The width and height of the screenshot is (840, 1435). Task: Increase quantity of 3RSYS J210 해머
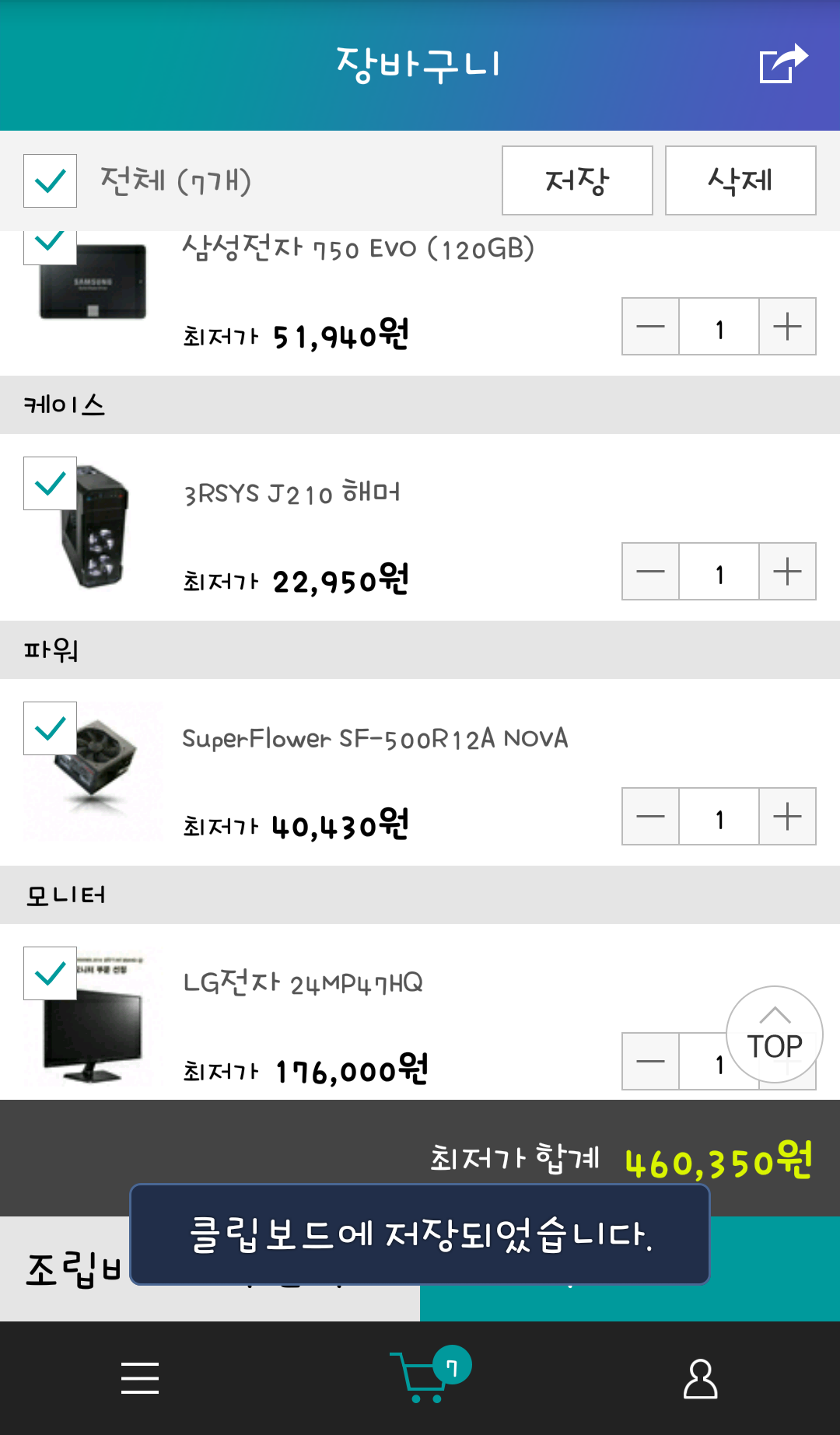(x=787, y=572)
